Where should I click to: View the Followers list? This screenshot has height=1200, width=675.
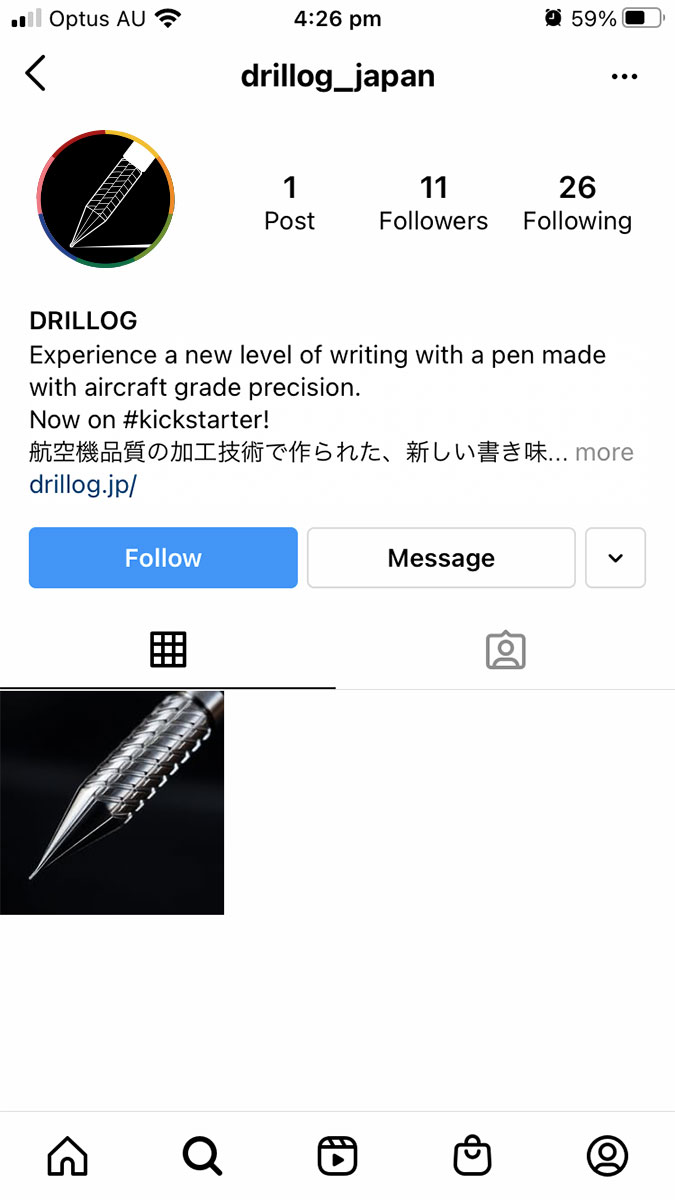pyautogui.click(x=433, y=203)
